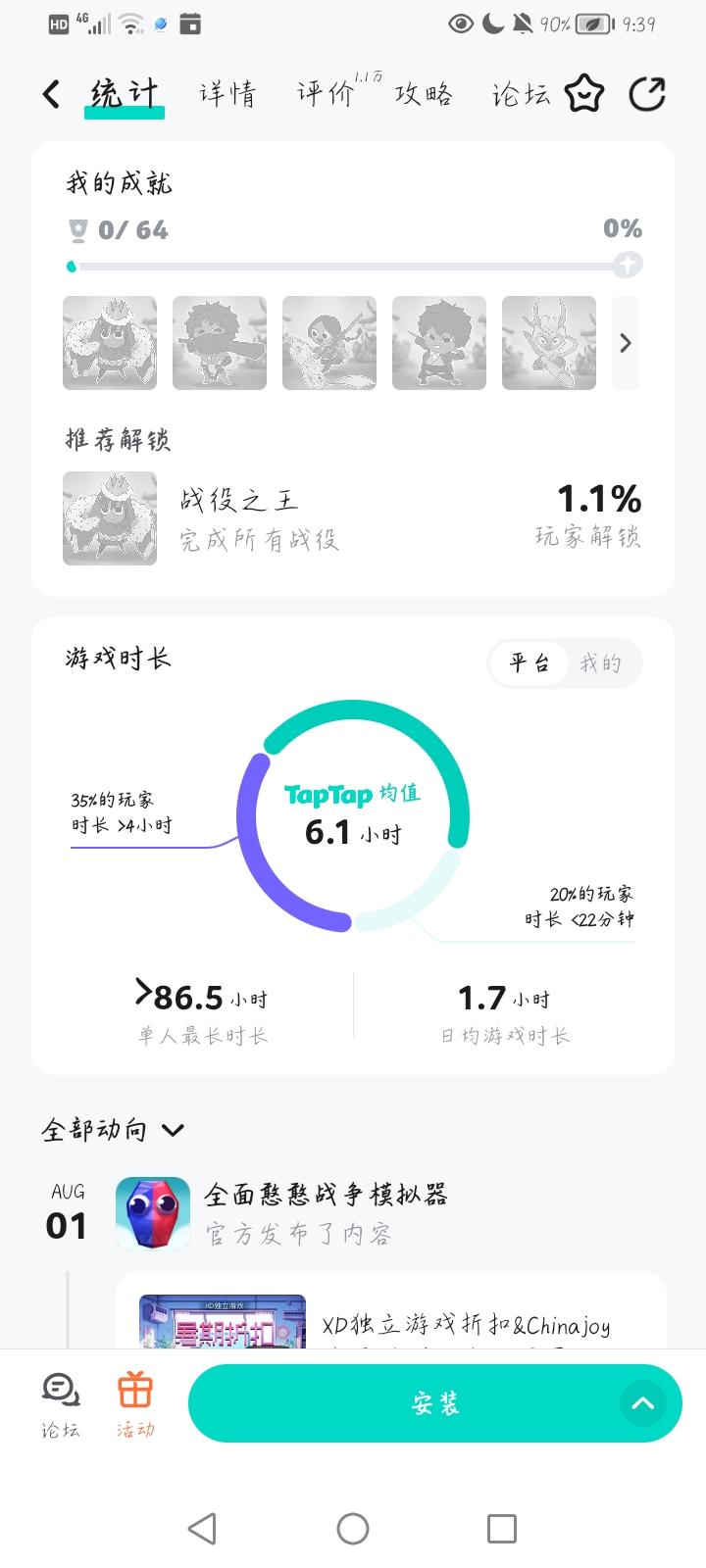
Task: Open more achievements via the right chevron
Action: coord(625,343)
